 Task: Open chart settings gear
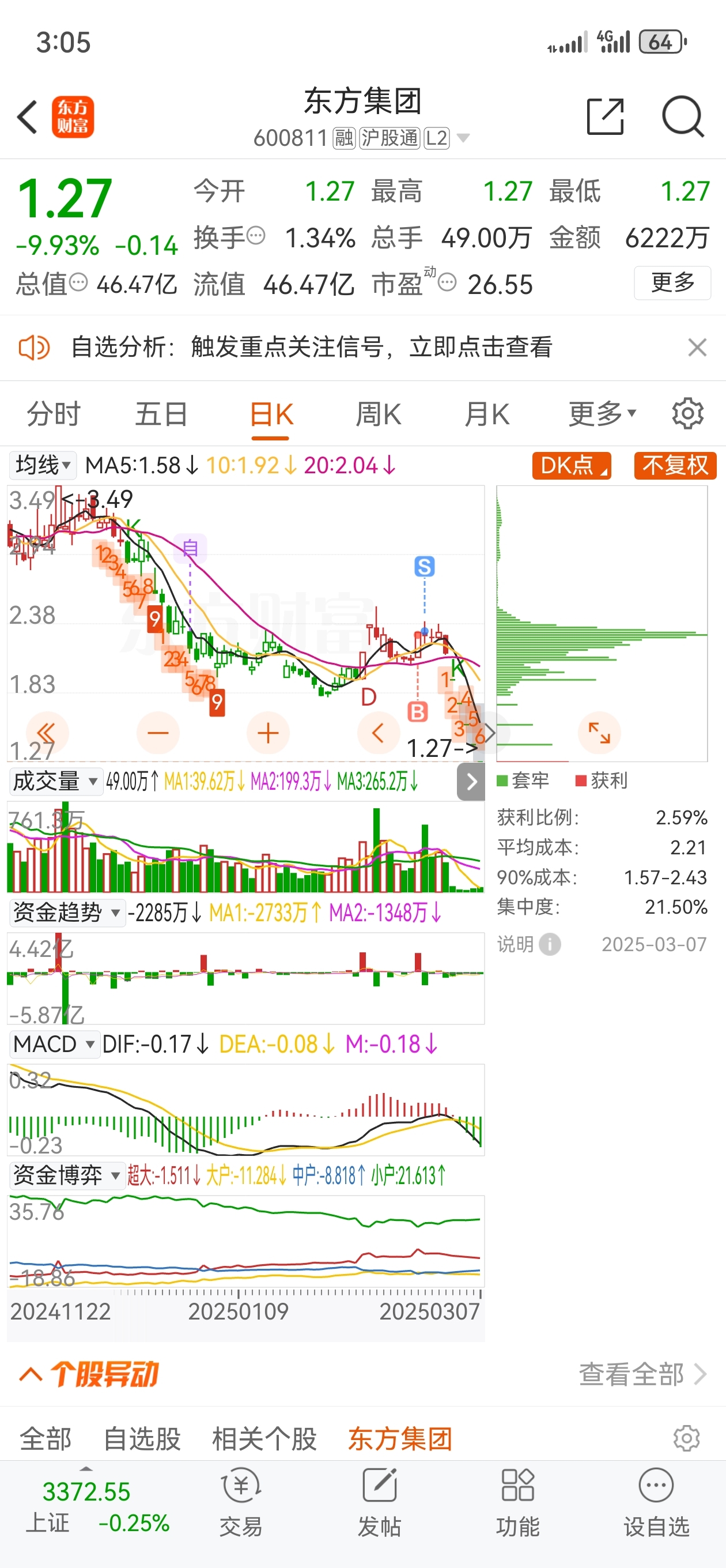click(x=687, y=414)
